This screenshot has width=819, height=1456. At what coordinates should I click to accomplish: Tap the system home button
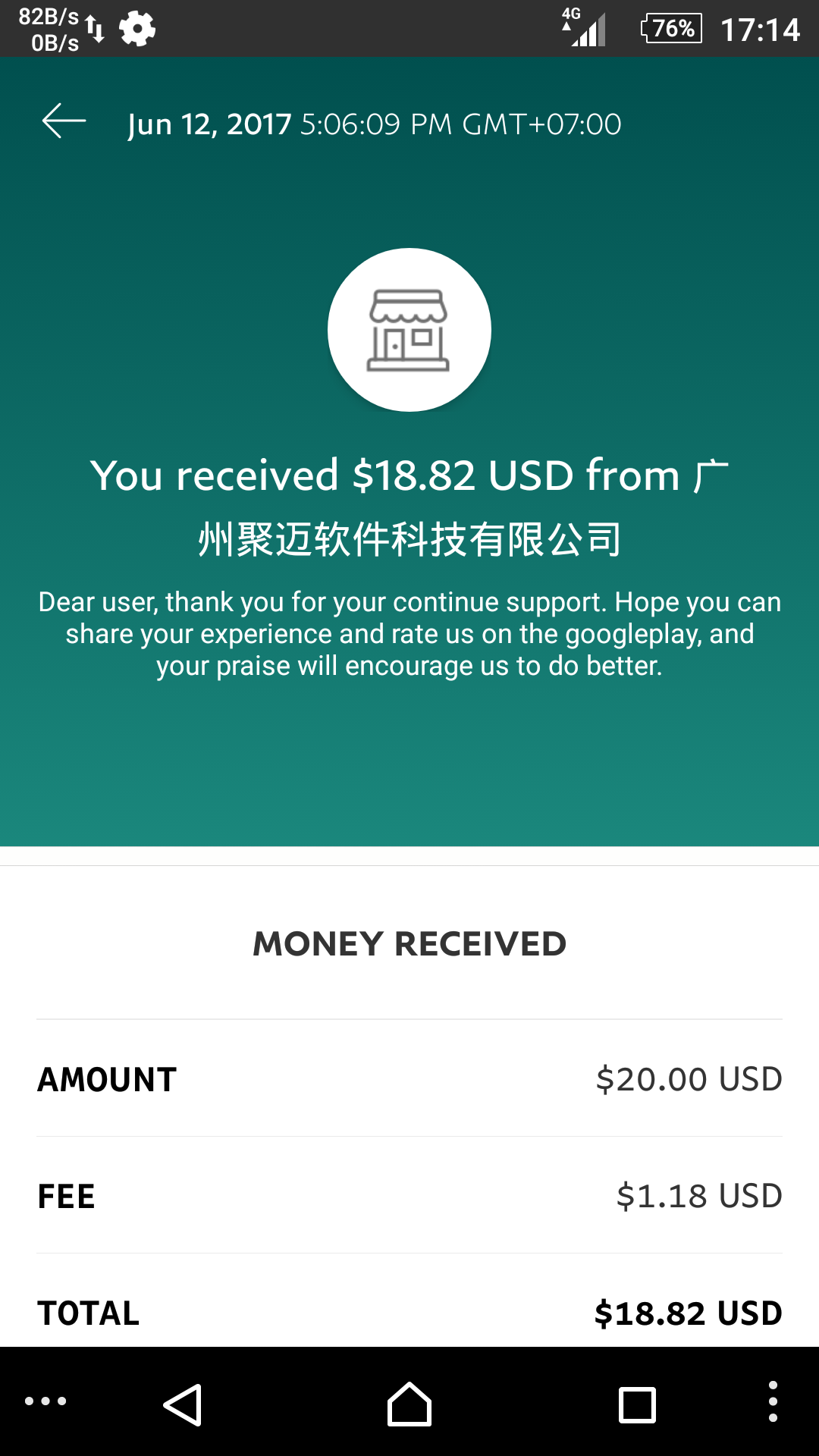coord(409,1404)
